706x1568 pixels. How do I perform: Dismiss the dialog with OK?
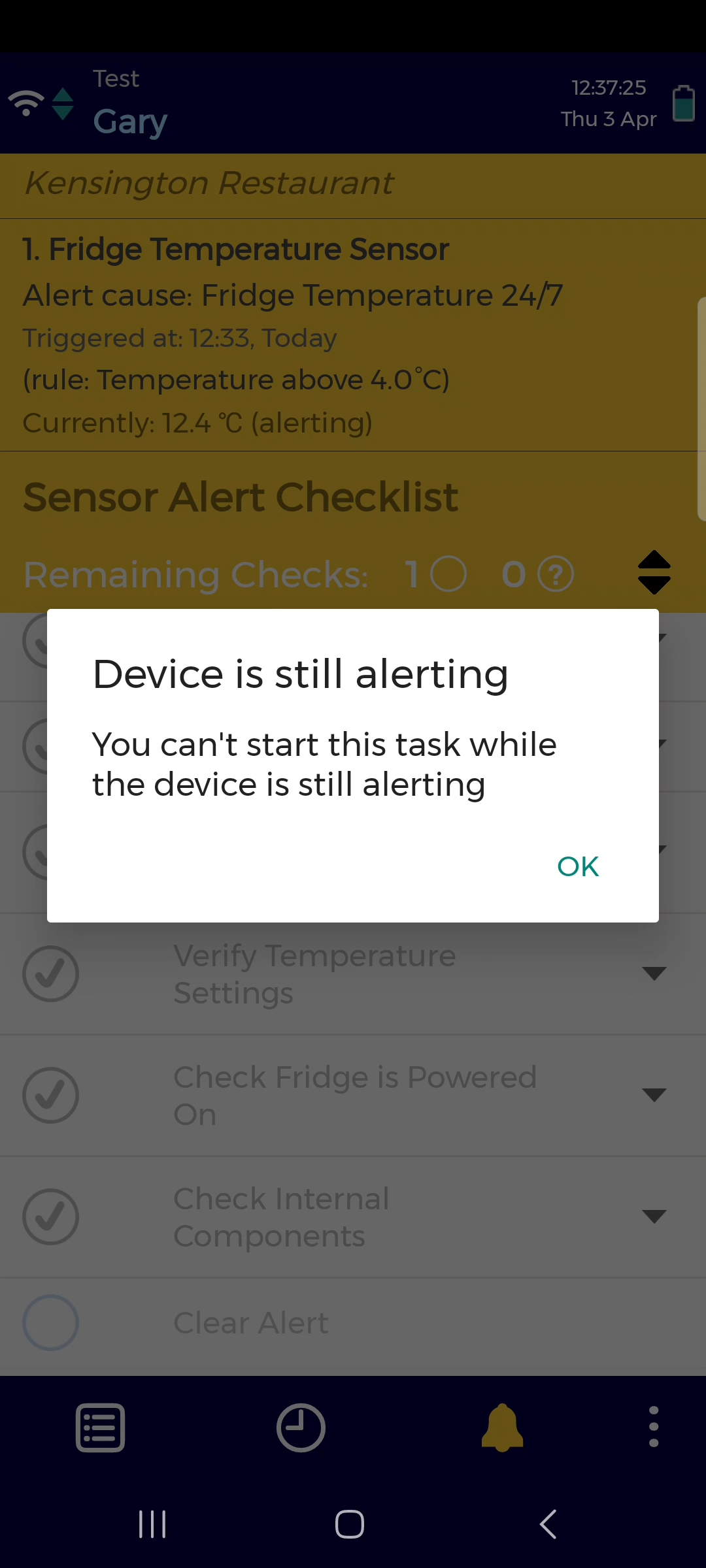pyautogui.click(x=578, y=867)
